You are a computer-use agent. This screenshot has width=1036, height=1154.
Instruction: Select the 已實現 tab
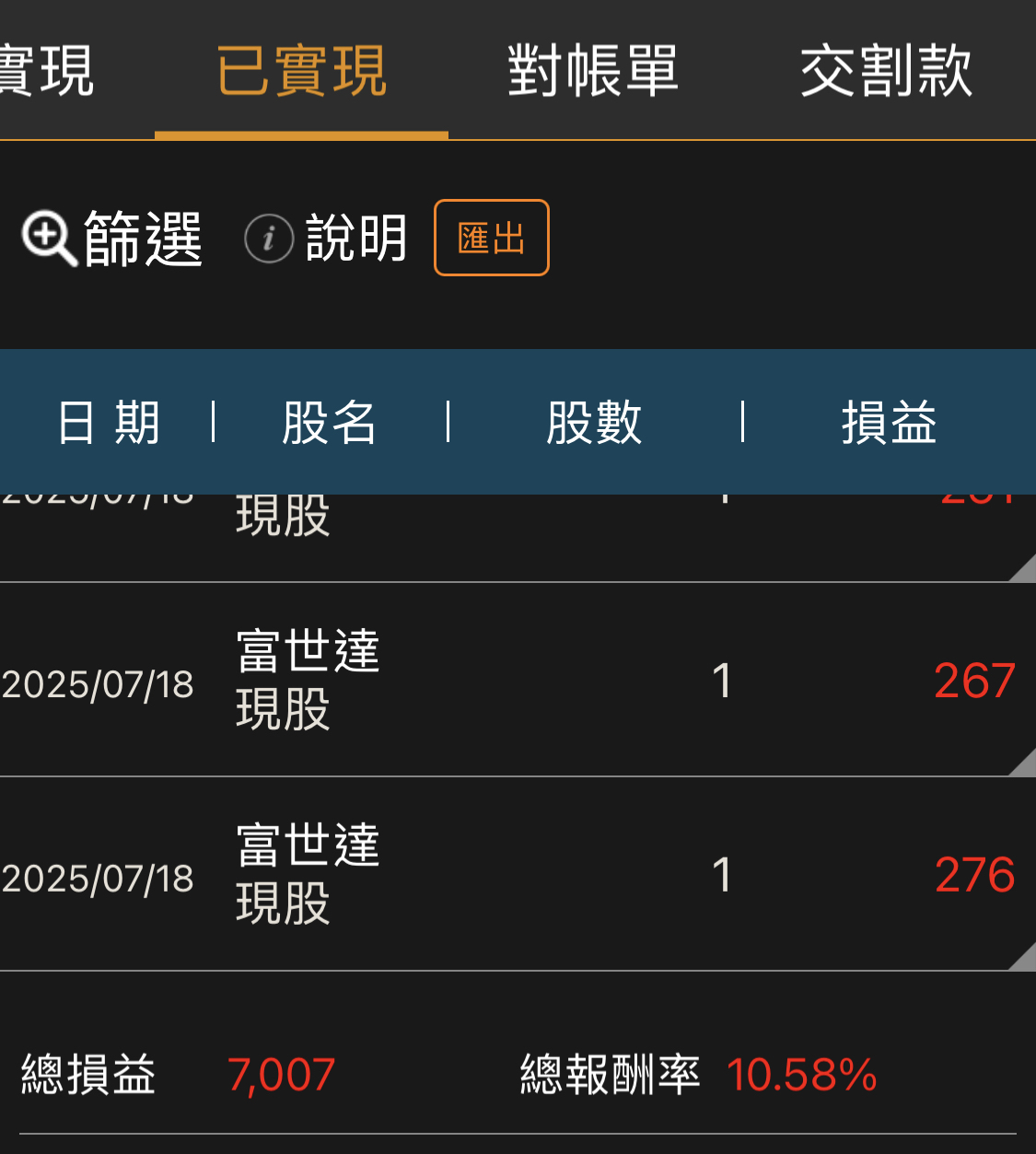pos(301,71)
